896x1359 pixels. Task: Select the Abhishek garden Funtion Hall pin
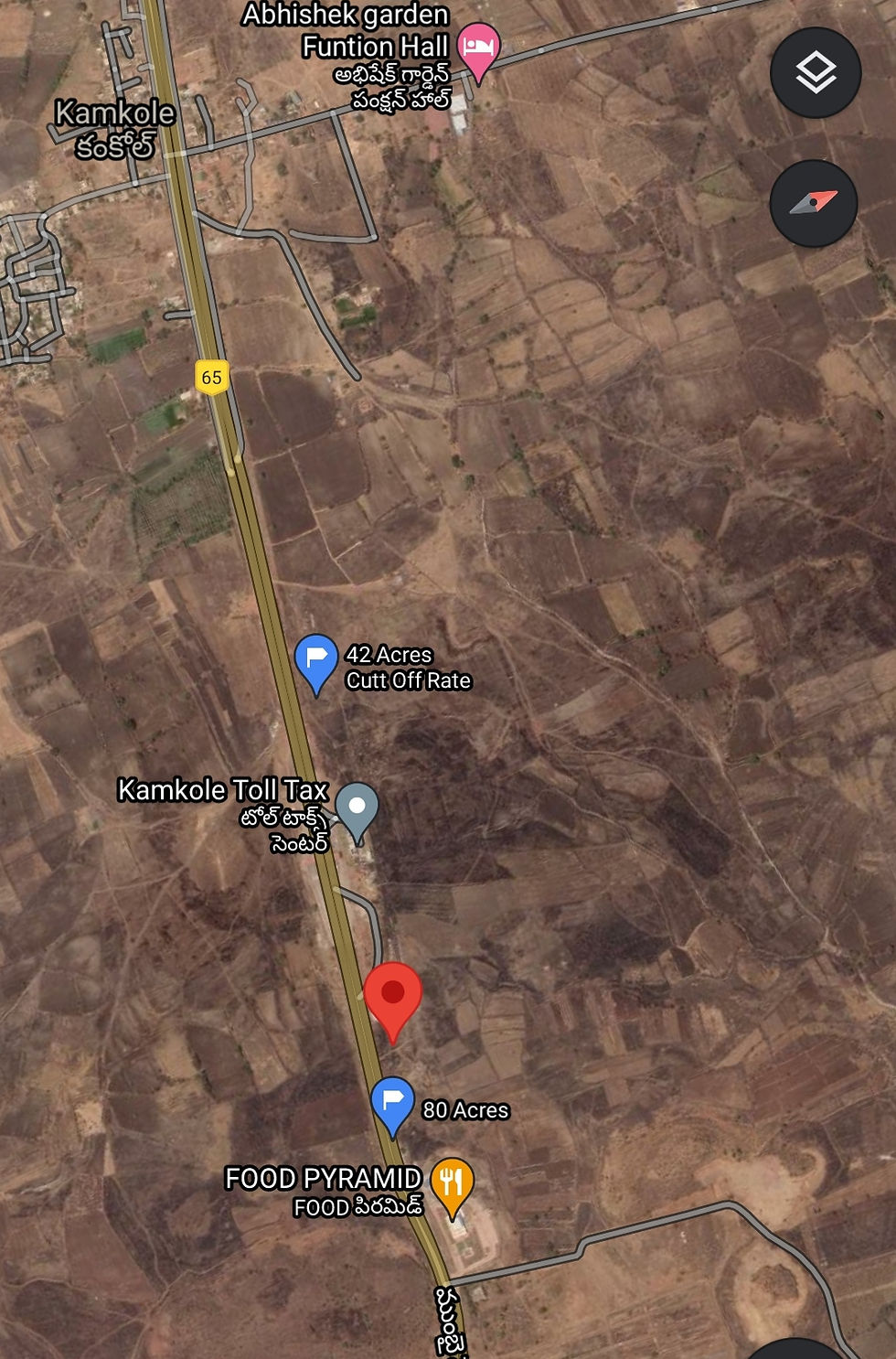[478, 47]
